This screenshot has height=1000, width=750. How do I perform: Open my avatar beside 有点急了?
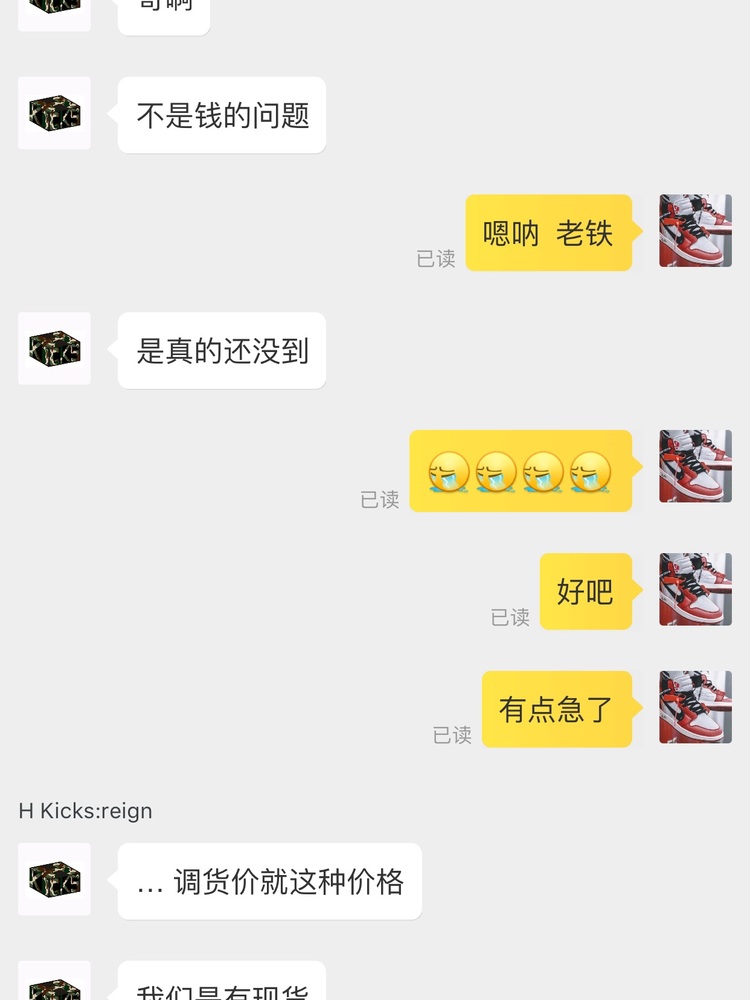[695, 707]
